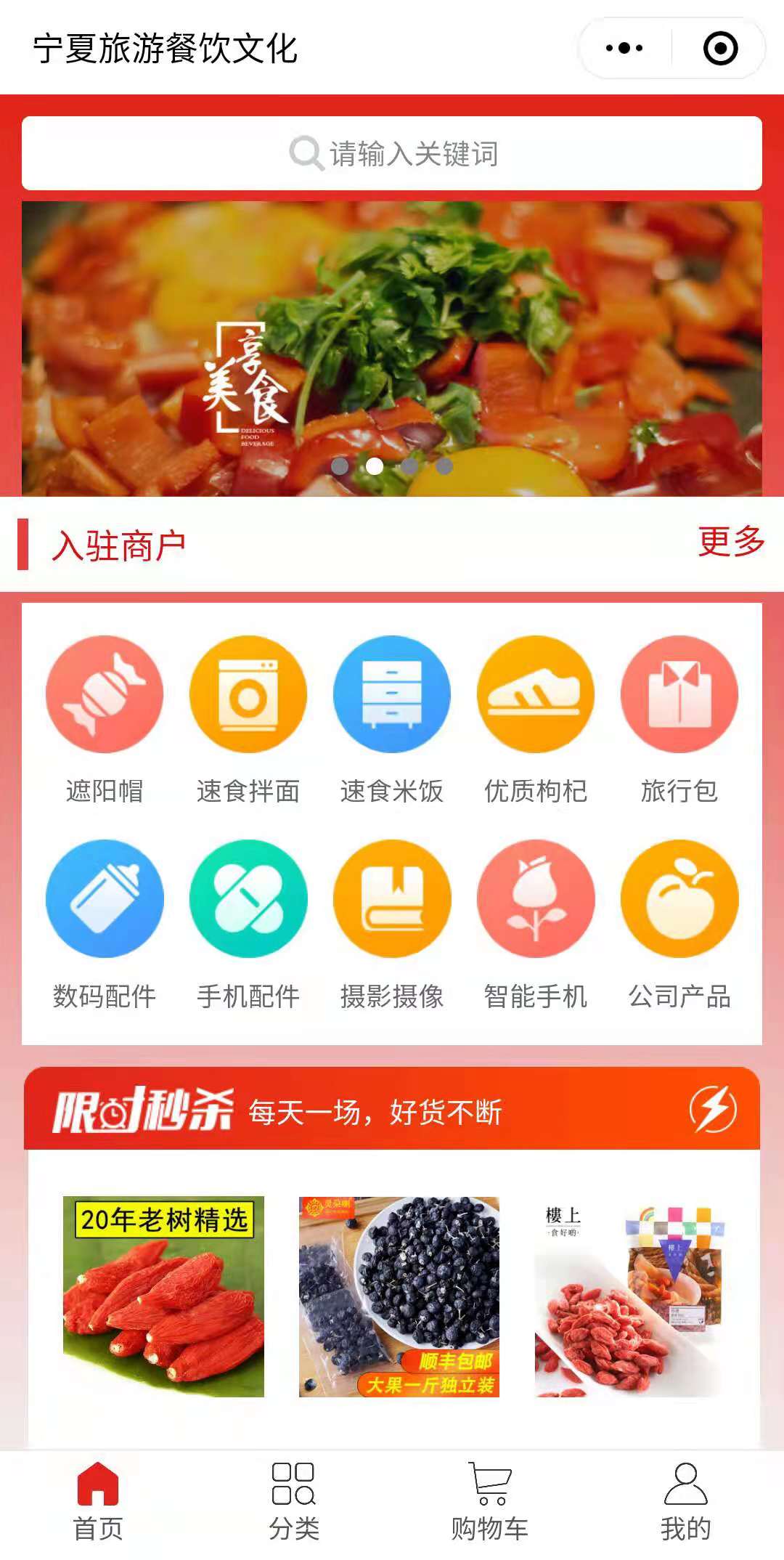Screen dimensions: 784x1560
Task: Close the mini program via circle icon
Action: 720,49
